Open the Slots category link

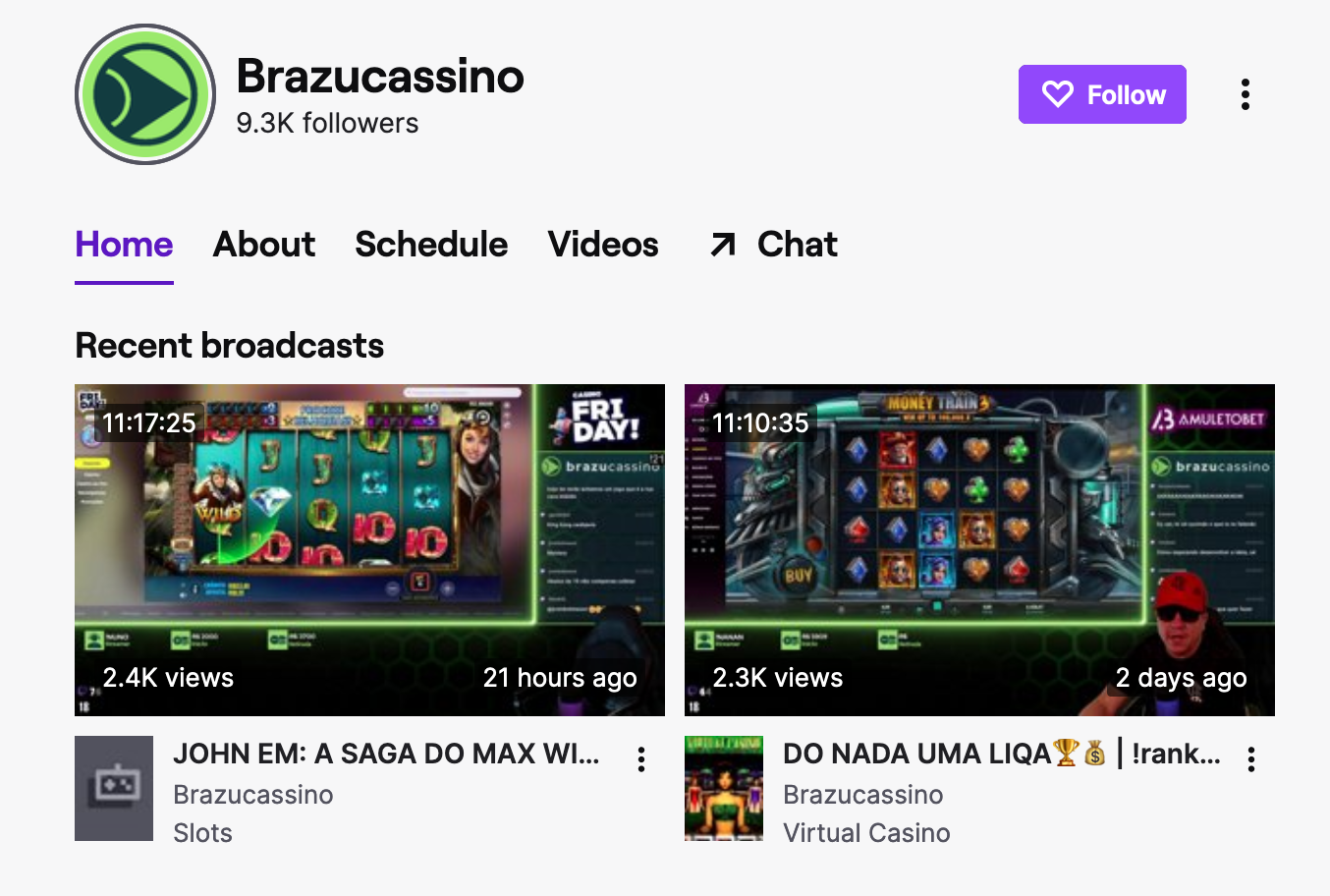click(202, 833)
